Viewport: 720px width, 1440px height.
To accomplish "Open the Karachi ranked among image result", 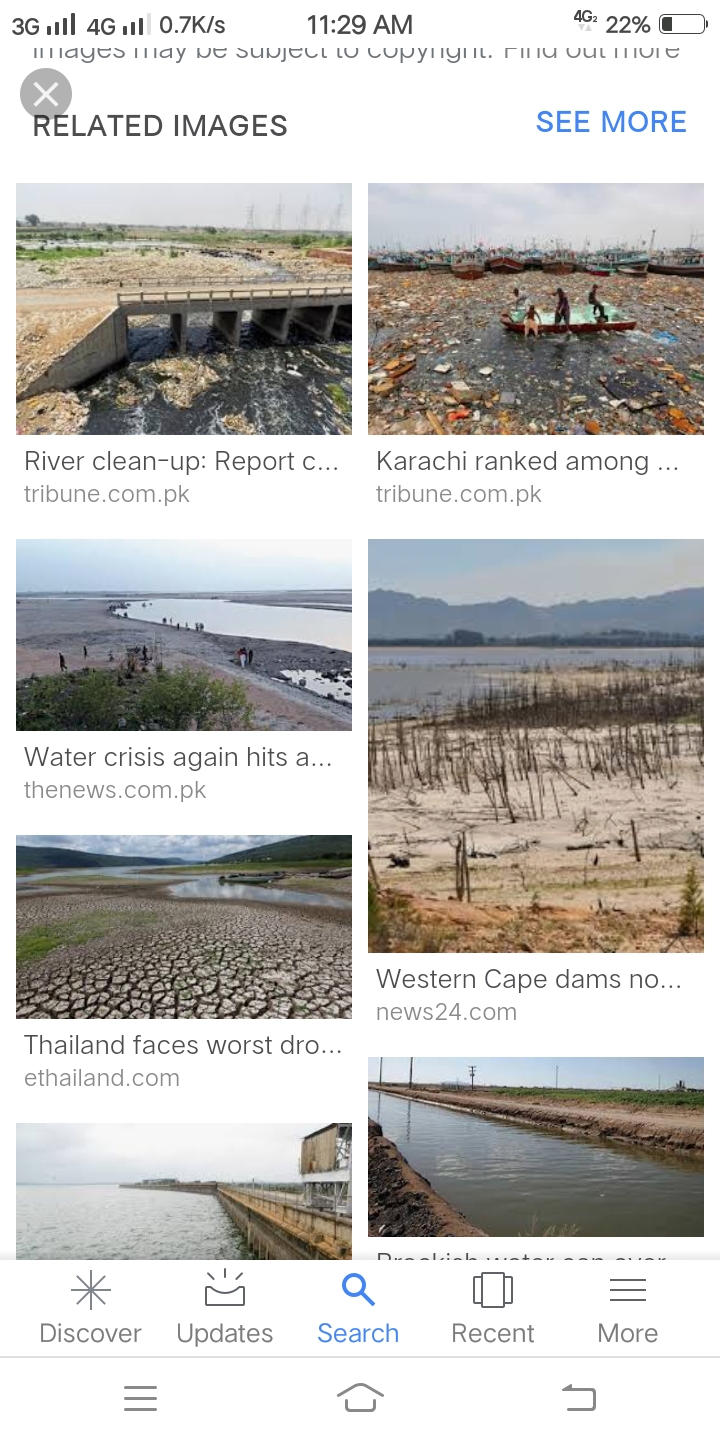I will click(536, 309).
